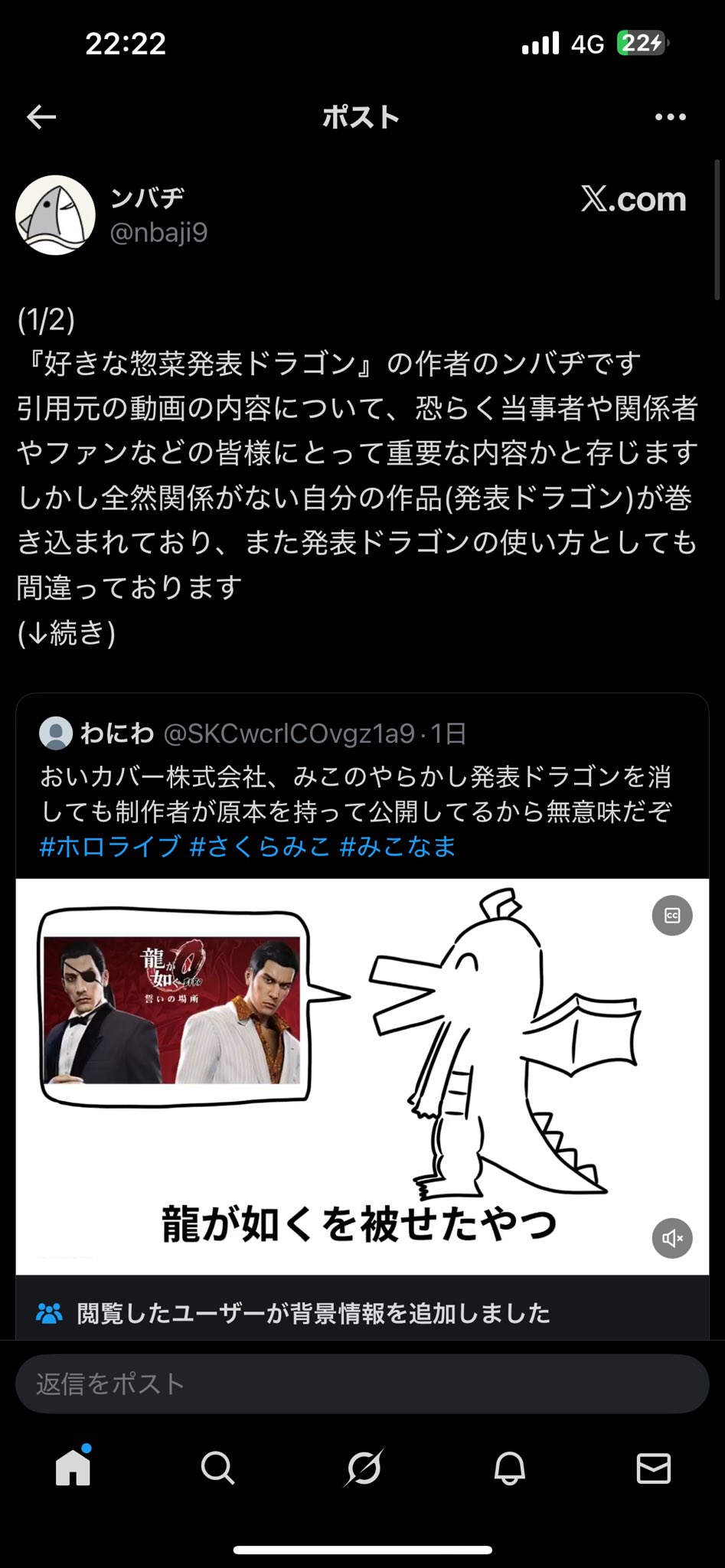Open the added background info note
725x1568 pixels.
click(314, 1314)
